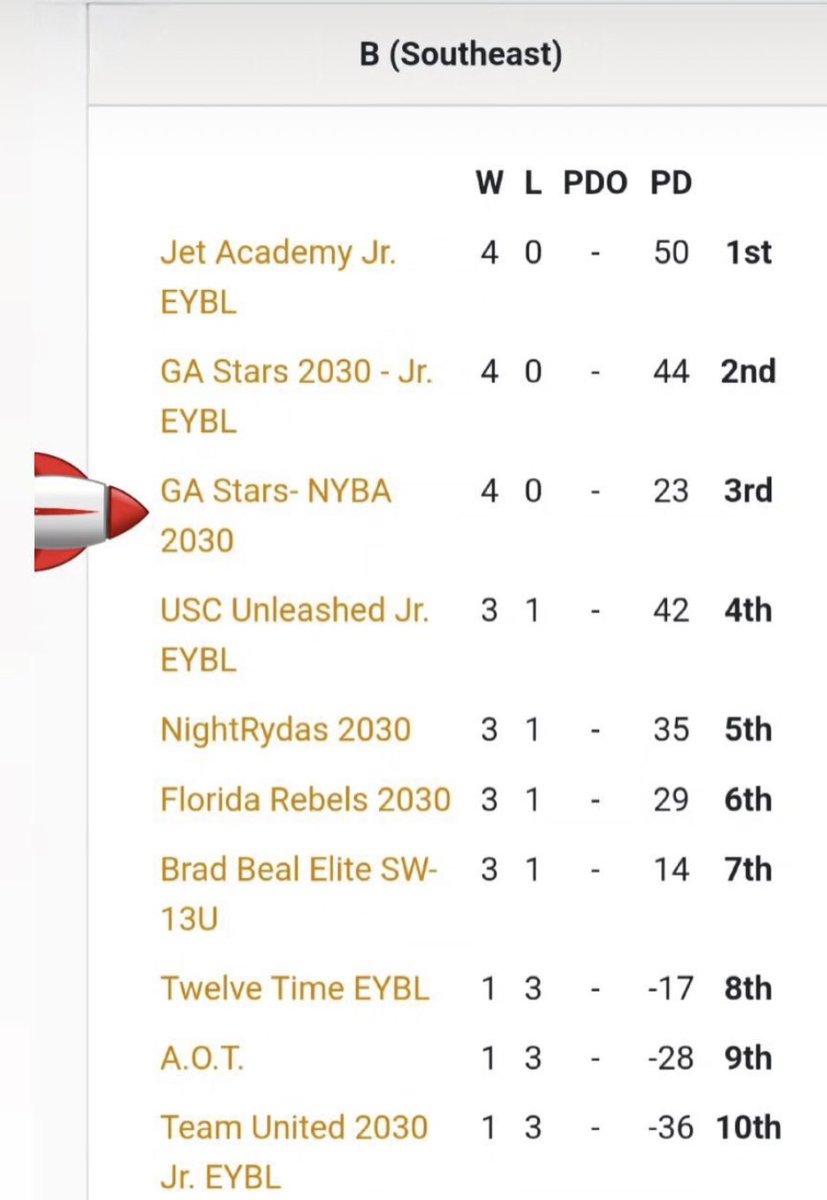
Task: Tap the A.O.T. team link
Action: click(201, 1058)
